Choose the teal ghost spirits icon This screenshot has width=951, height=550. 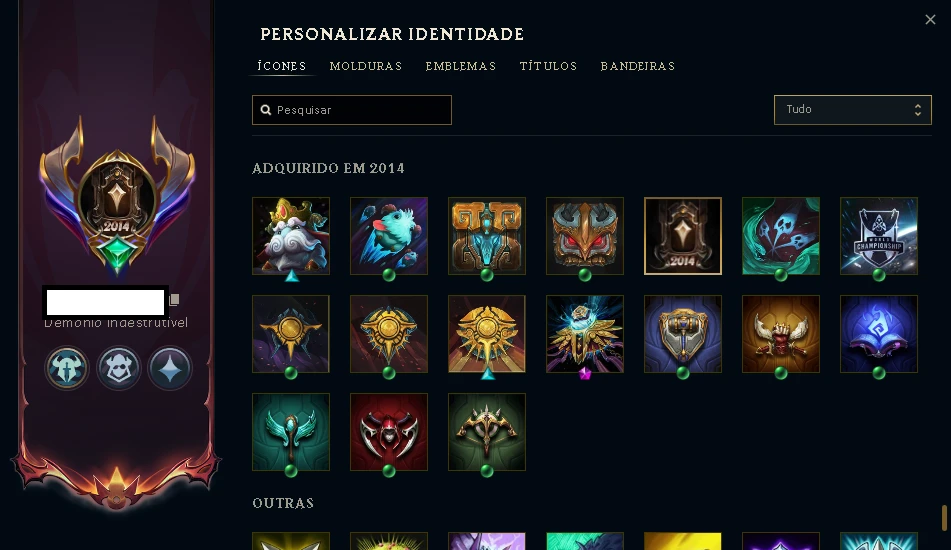[781, 236]
